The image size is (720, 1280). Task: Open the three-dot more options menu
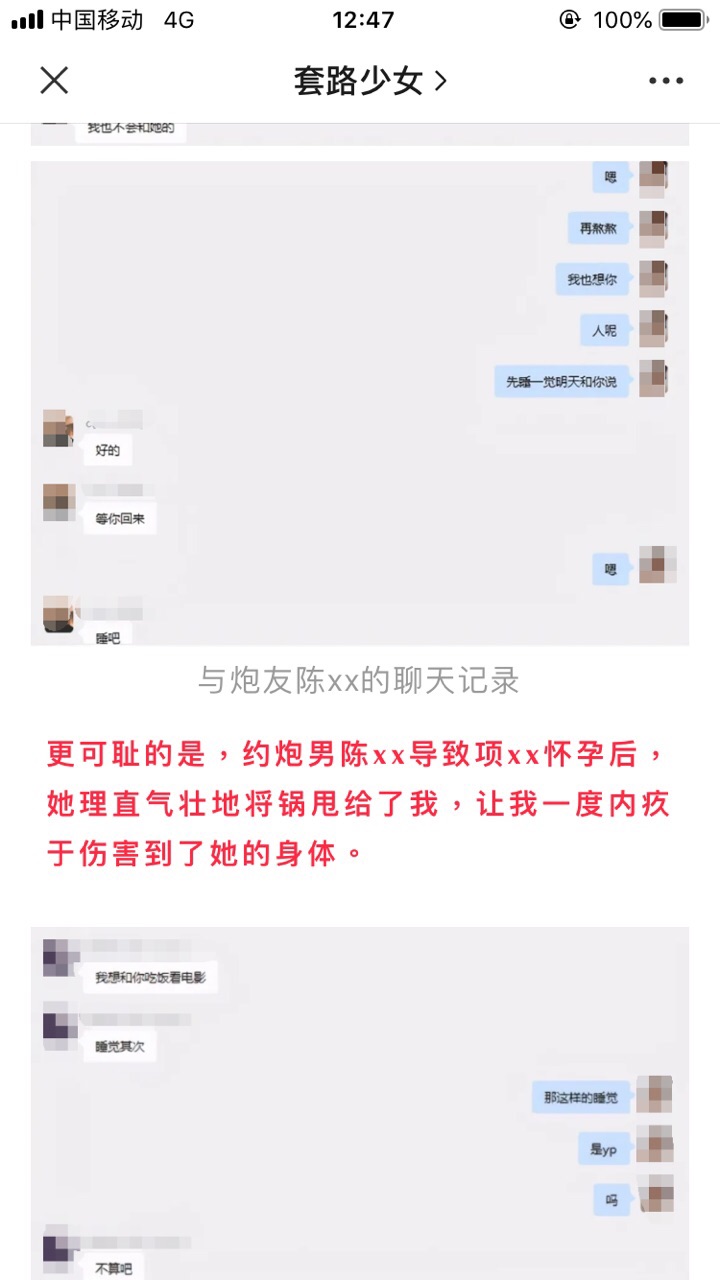coord(665,81)
